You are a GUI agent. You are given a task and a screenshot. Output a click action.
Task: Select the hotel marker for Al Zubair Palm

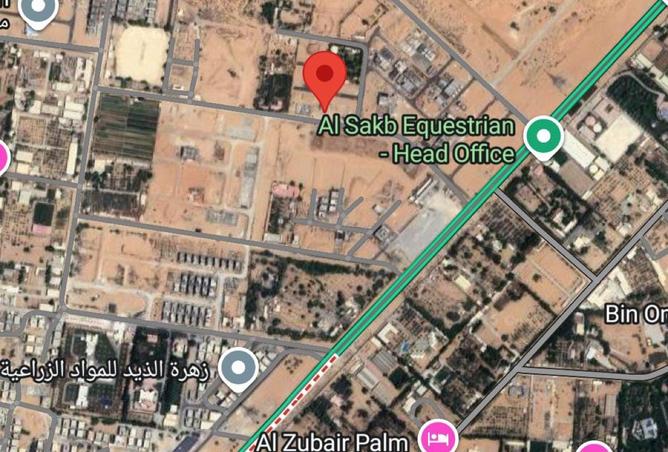point(437,437)
